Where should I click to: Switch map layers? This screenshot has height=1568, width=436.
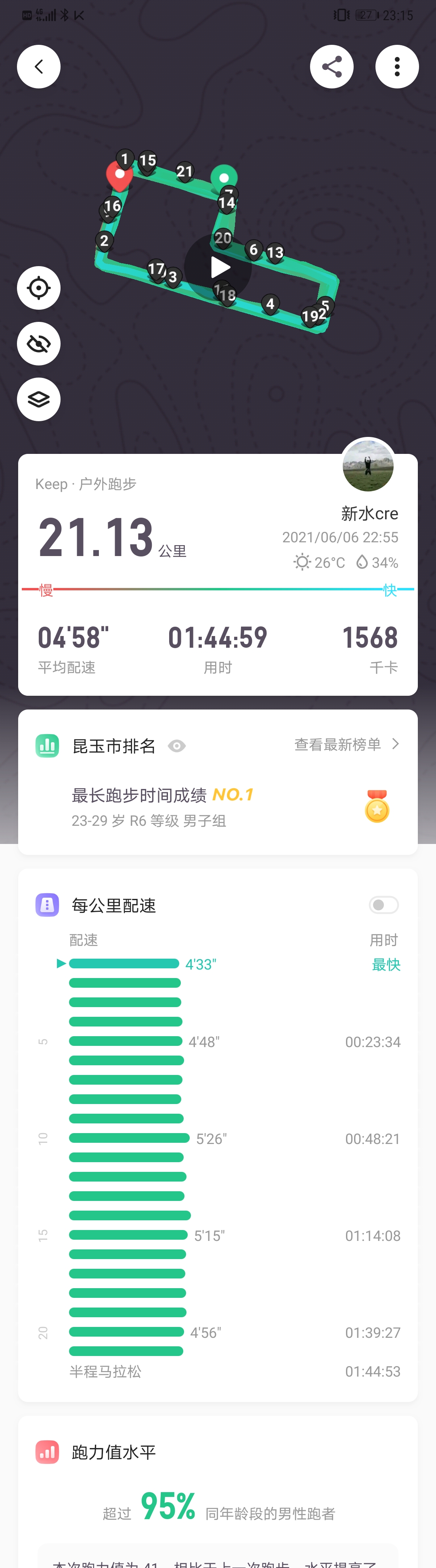[38, 399]
